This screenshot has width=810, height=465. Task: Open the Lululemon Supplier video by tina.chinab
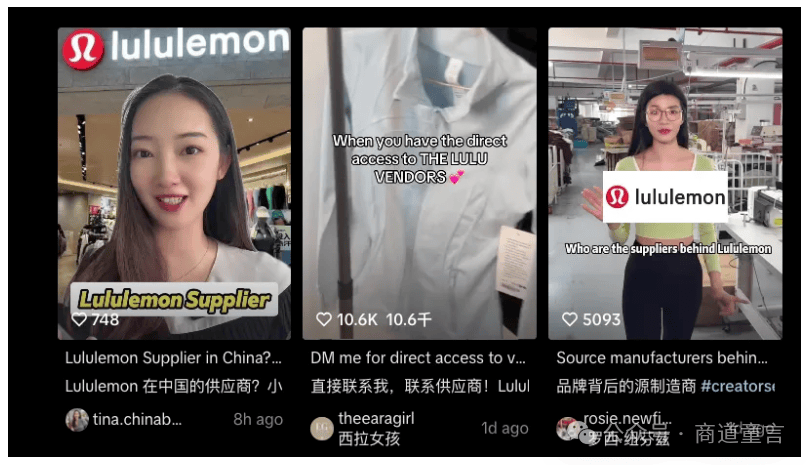[174, 185]
